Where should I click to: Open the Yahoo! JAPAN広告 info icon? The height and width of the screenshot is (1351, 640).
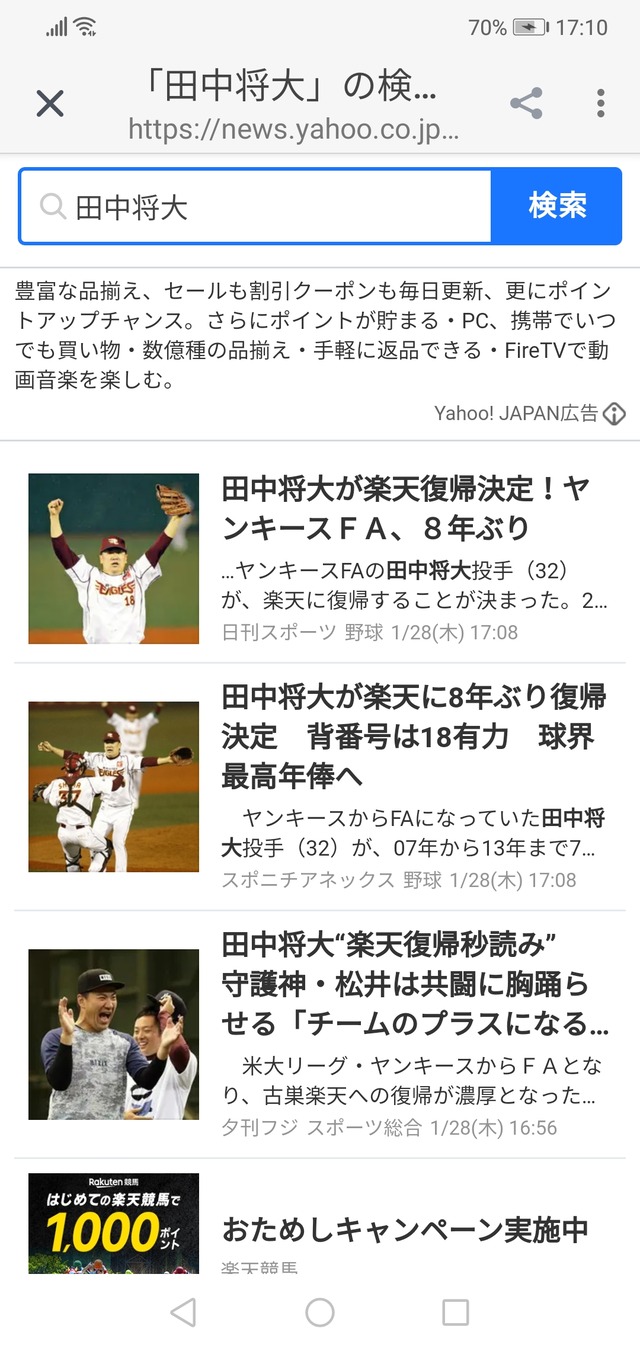point(614,414)
